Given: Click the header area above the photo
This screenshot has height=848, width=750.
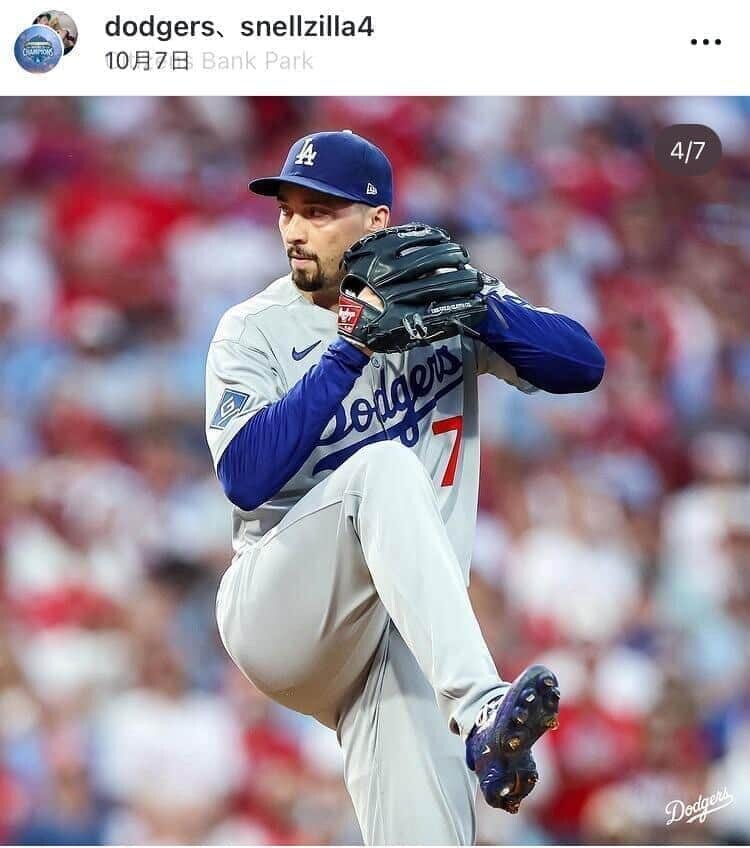Looking at the screenshot, I should pyautogui.click(x=375, y=45).
